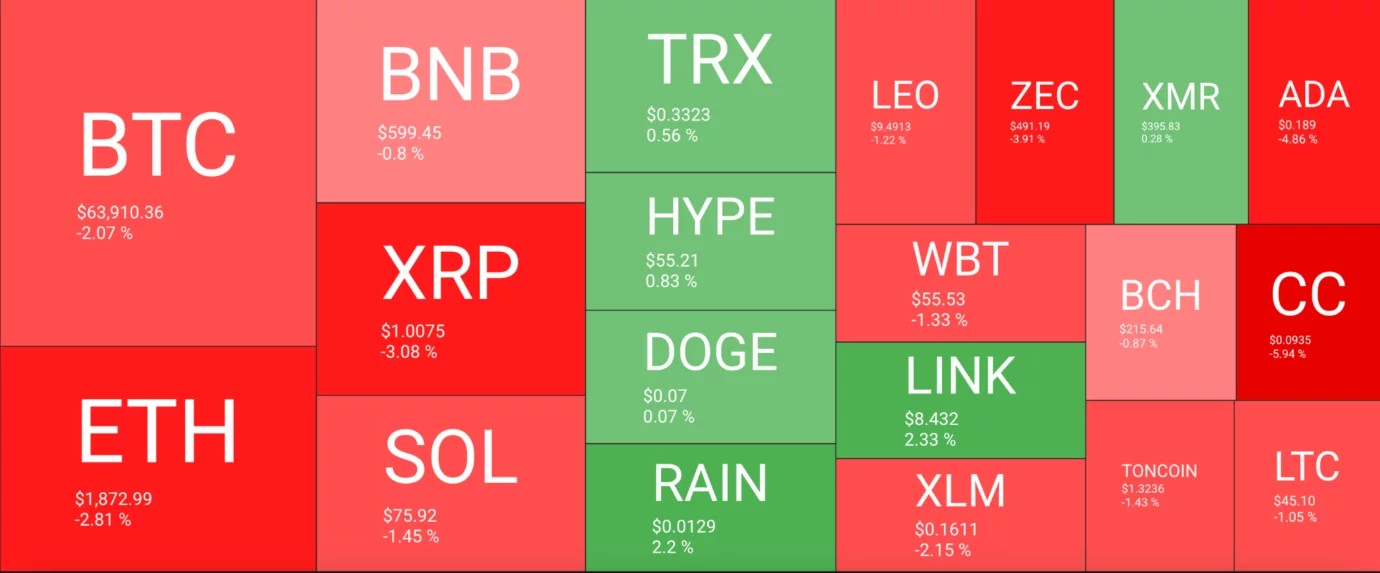Select the WBT tile

960,283
